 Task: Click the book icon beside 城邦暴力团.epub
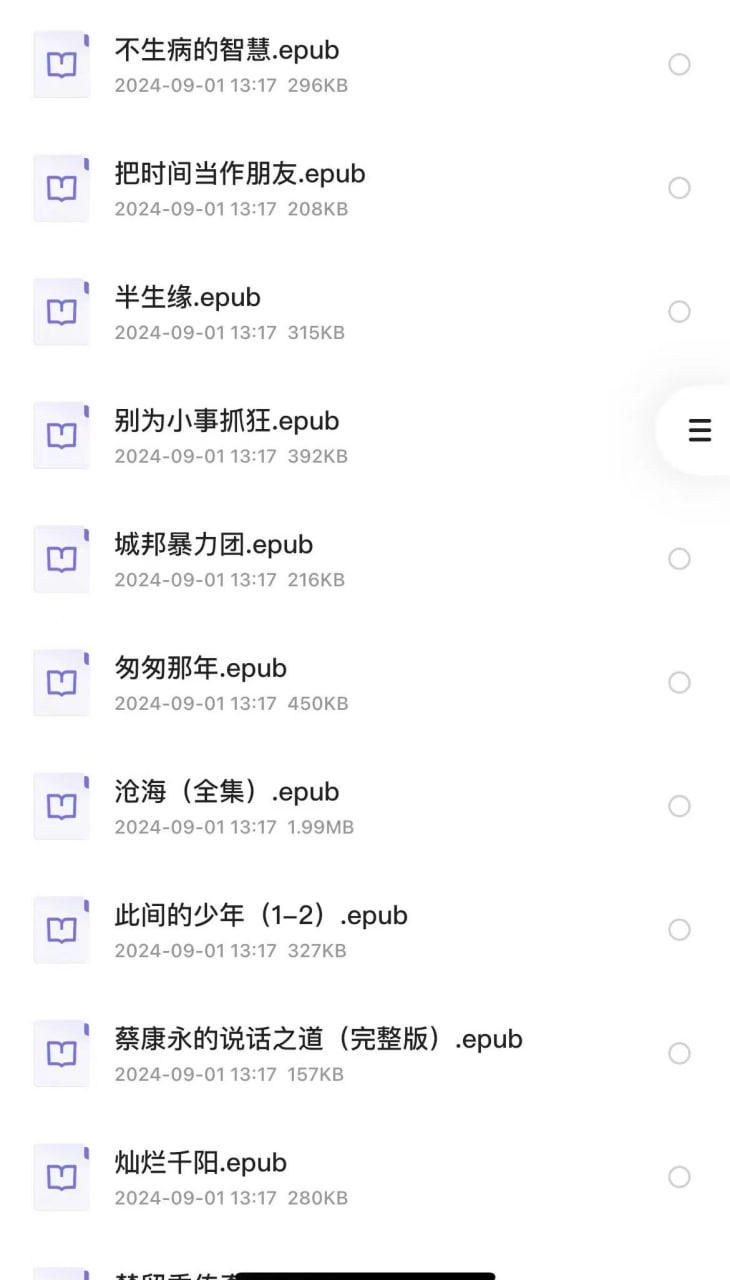[x=61, y=559]
